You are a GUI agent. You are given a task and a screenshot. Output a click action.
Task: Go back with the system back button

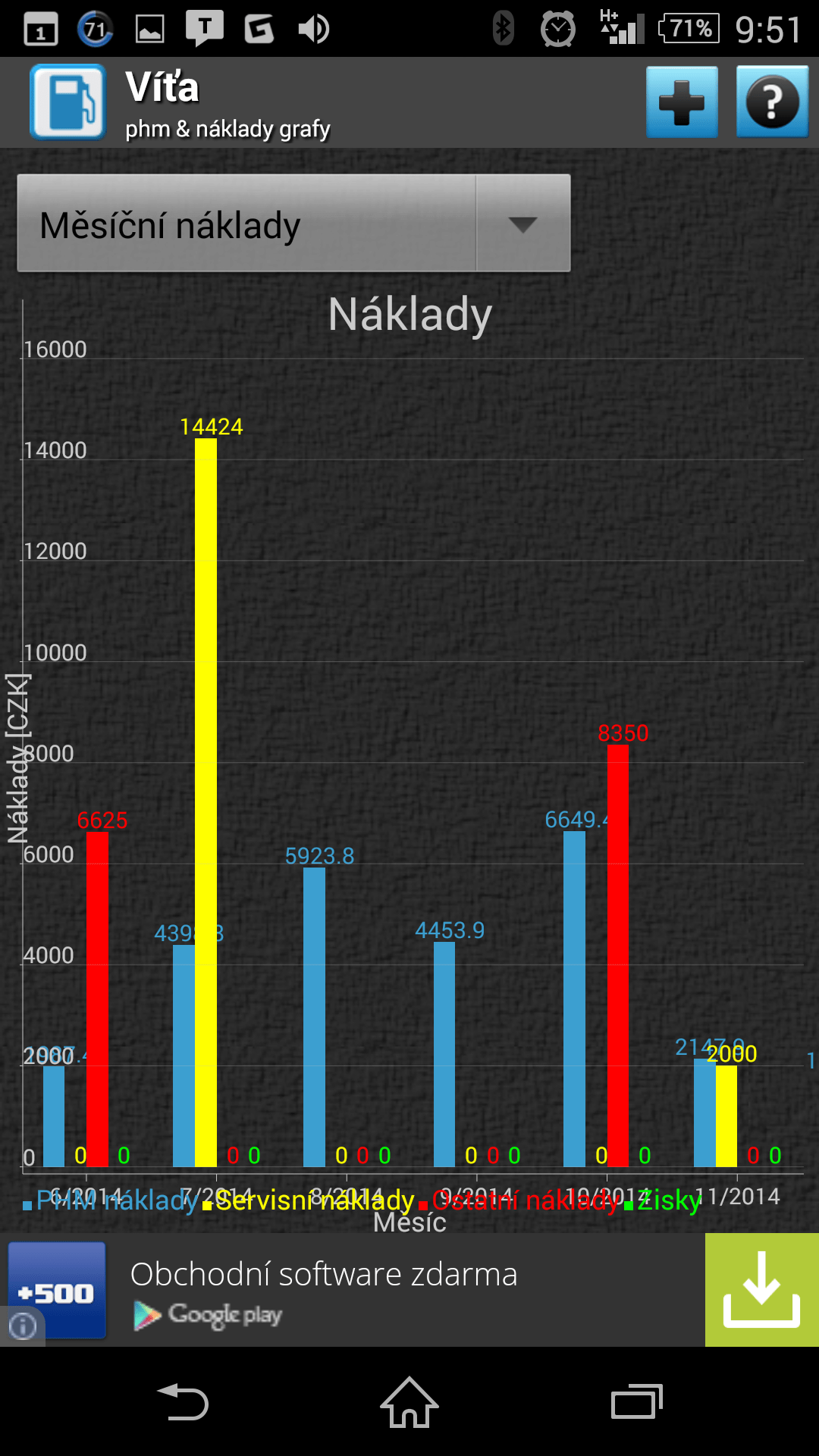(x=182, y=1401)
